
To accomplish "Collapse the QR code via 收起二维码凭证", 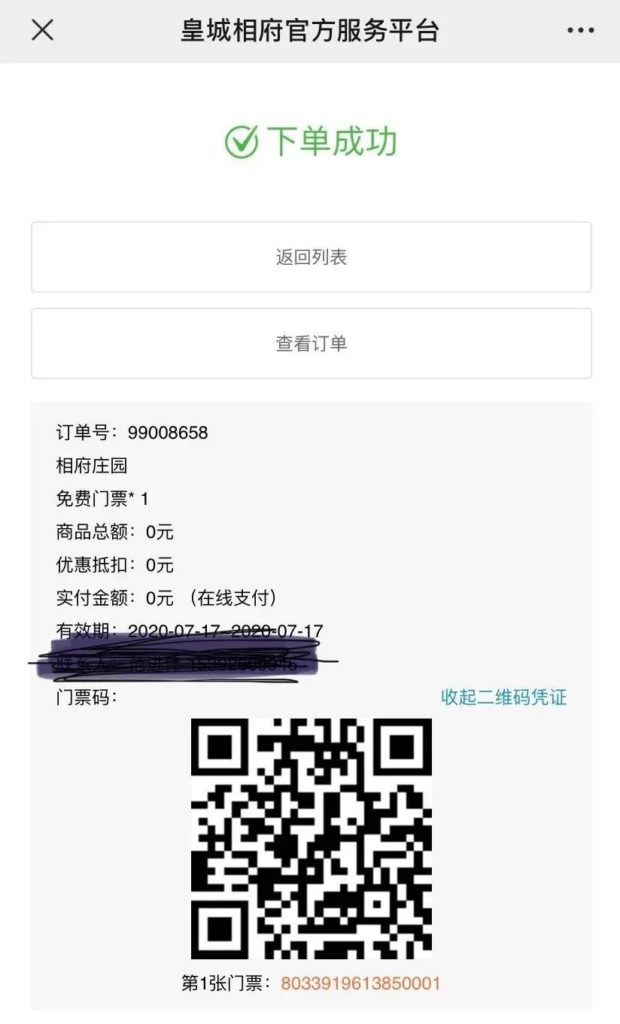I will coord(503,697).
